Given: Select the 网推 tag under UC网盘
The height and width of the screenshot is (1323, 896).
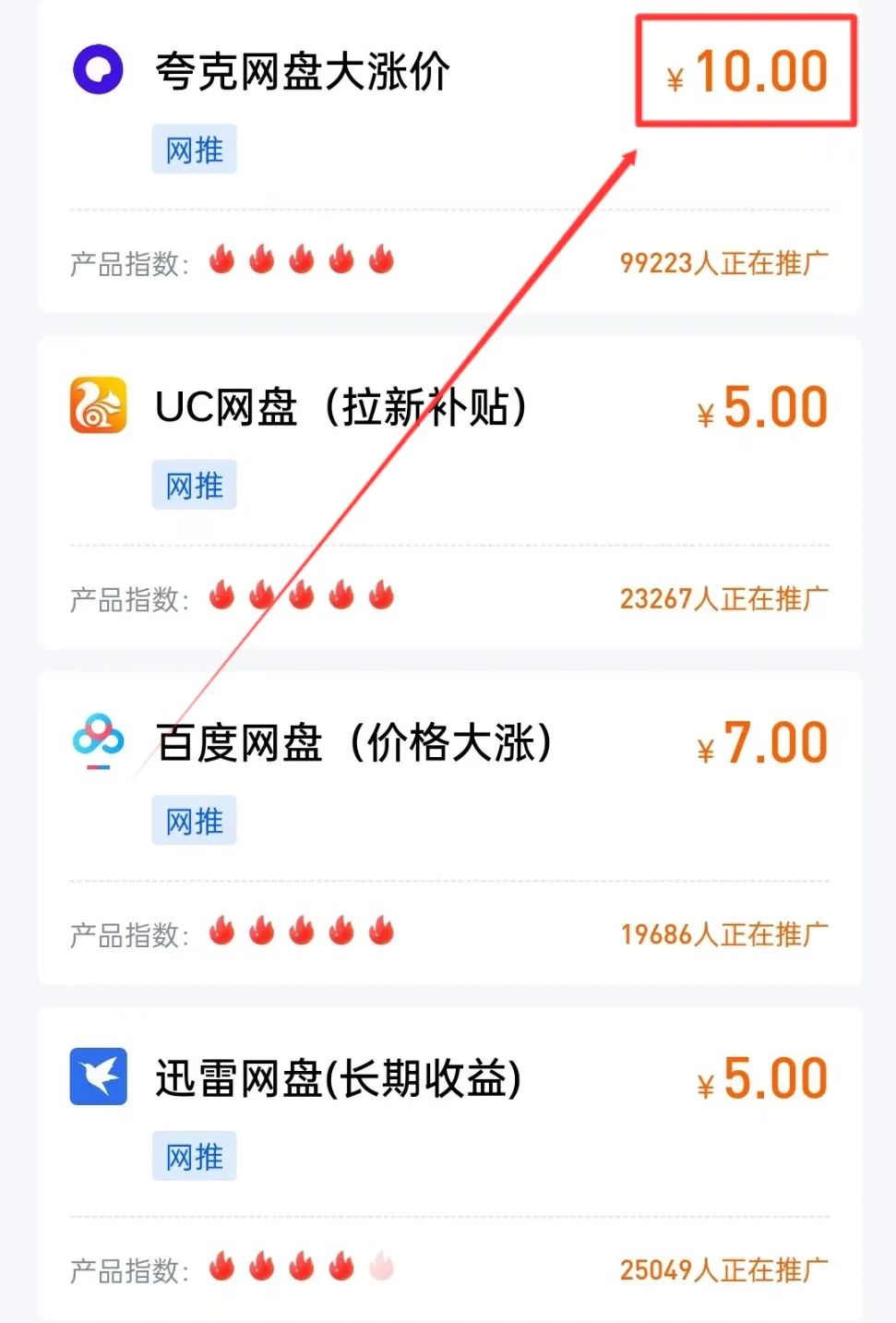Looking at the screenshot, I should coord(193,486).
